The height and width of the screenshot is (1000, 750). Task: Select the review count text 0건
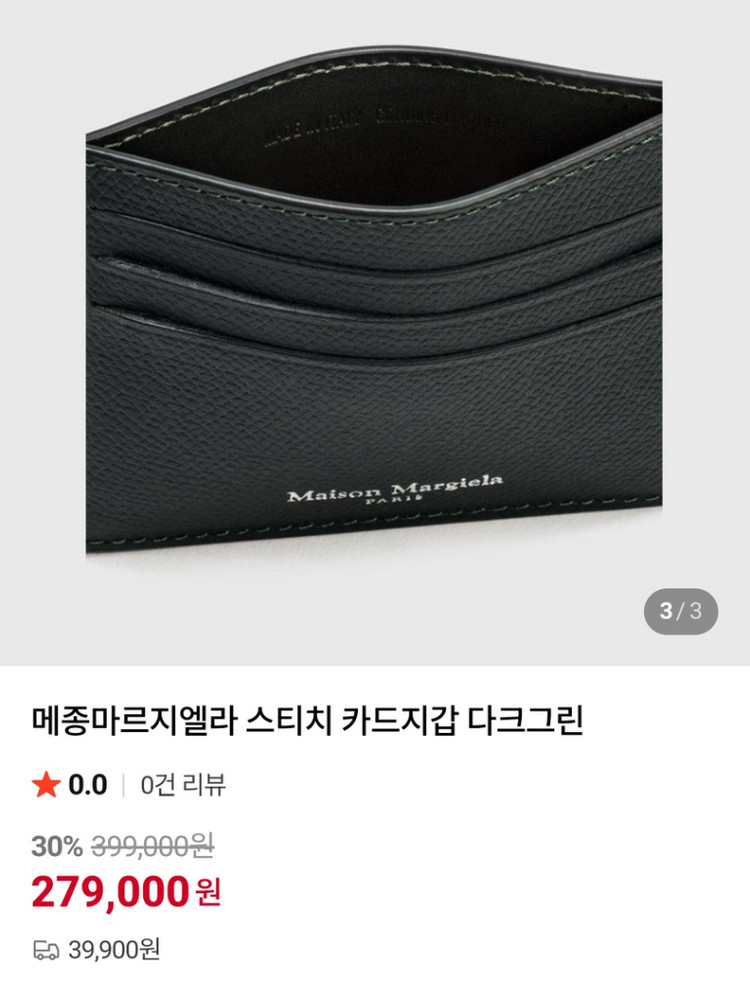click(151, 786)
